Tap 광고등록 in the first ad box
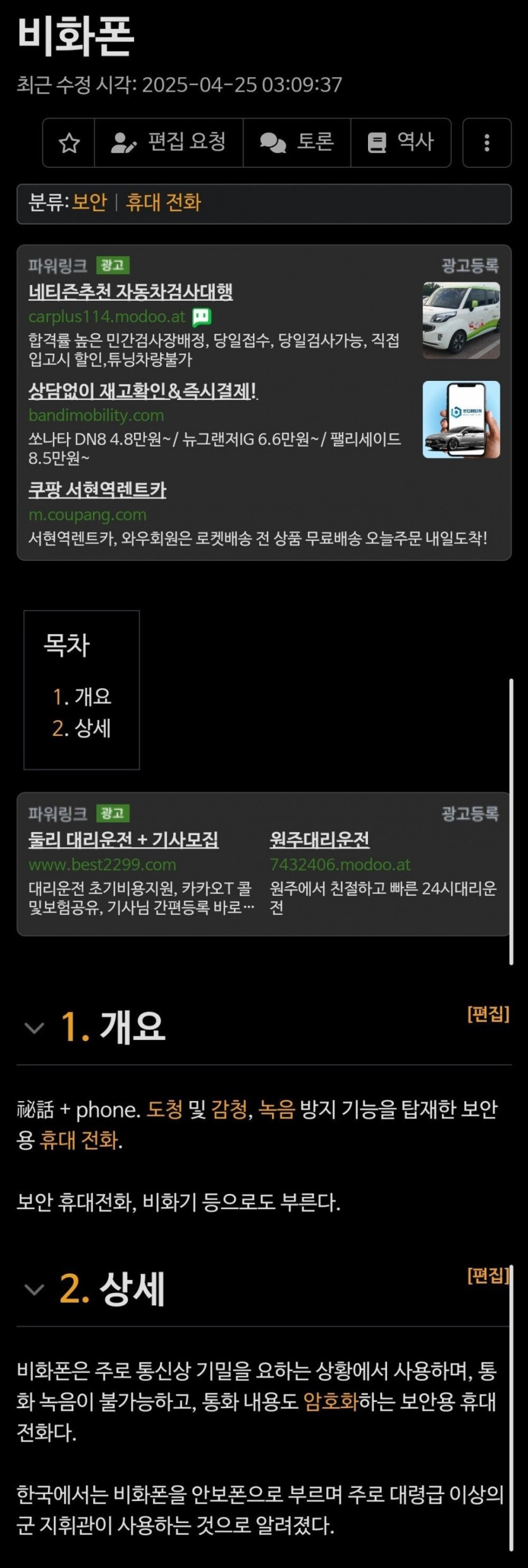 click(x=470, y=265)
